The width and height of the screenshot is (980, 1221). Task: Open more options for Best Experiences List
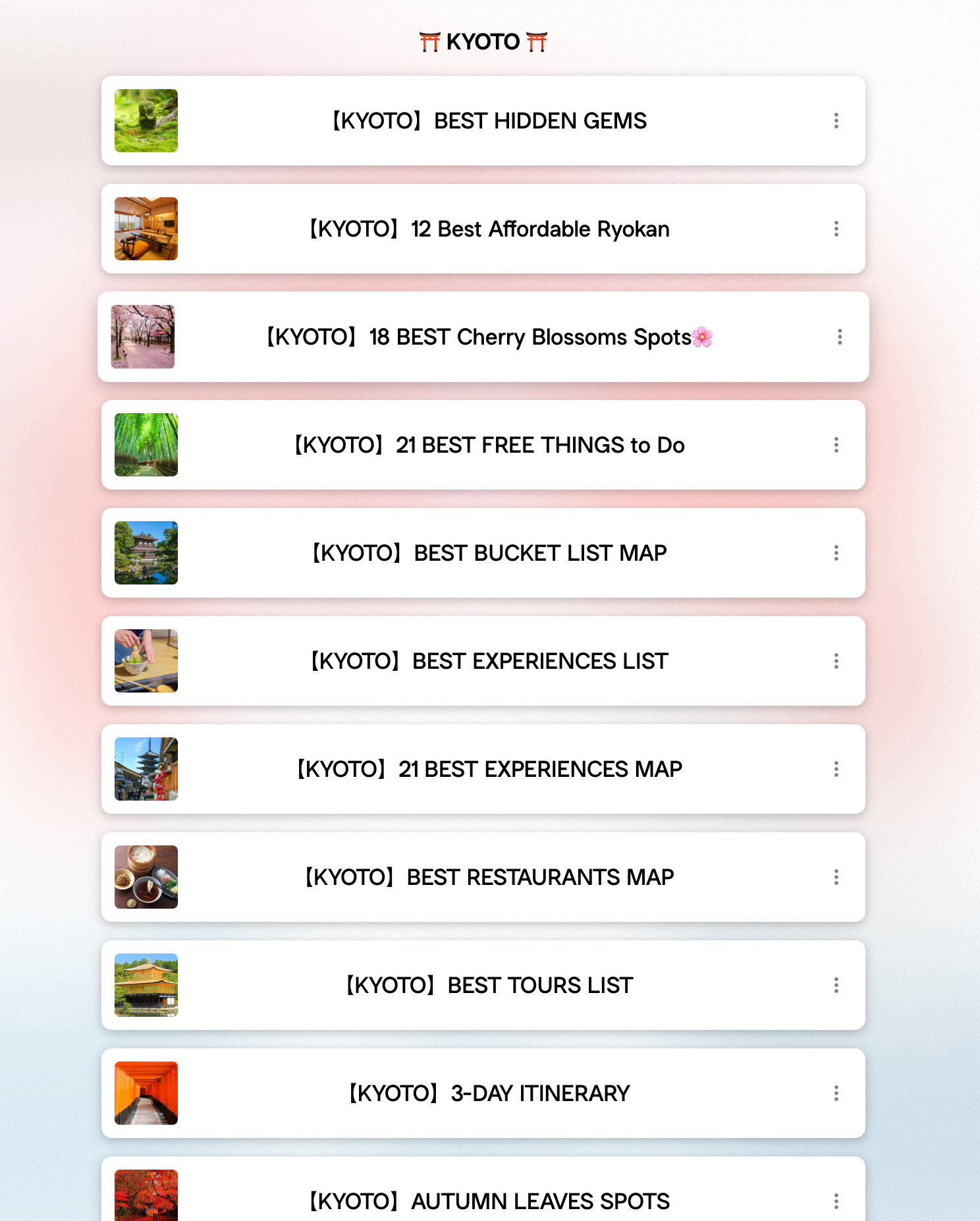(836, 662)
